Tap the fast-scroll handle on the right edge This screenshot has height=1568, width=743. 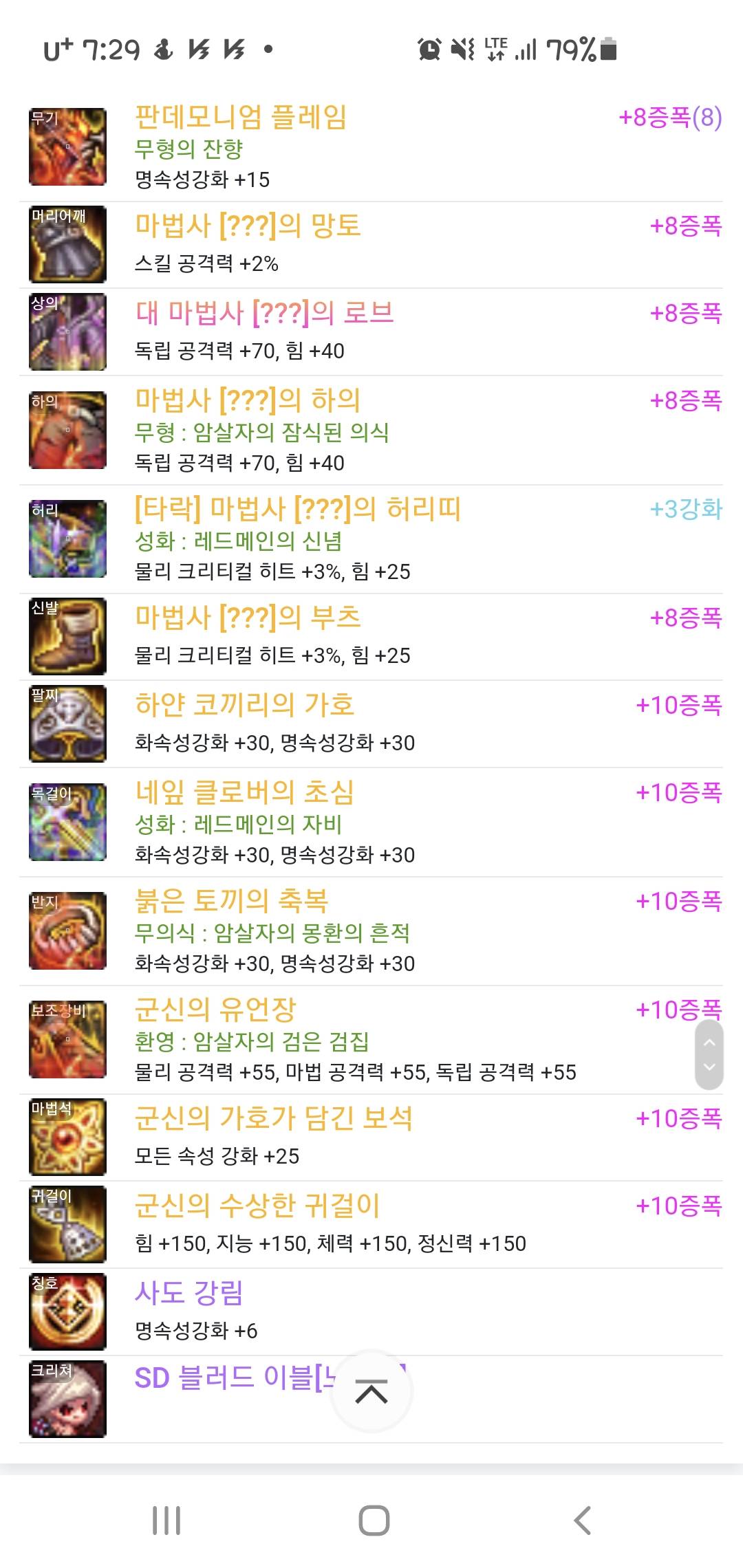(709, 1055)
